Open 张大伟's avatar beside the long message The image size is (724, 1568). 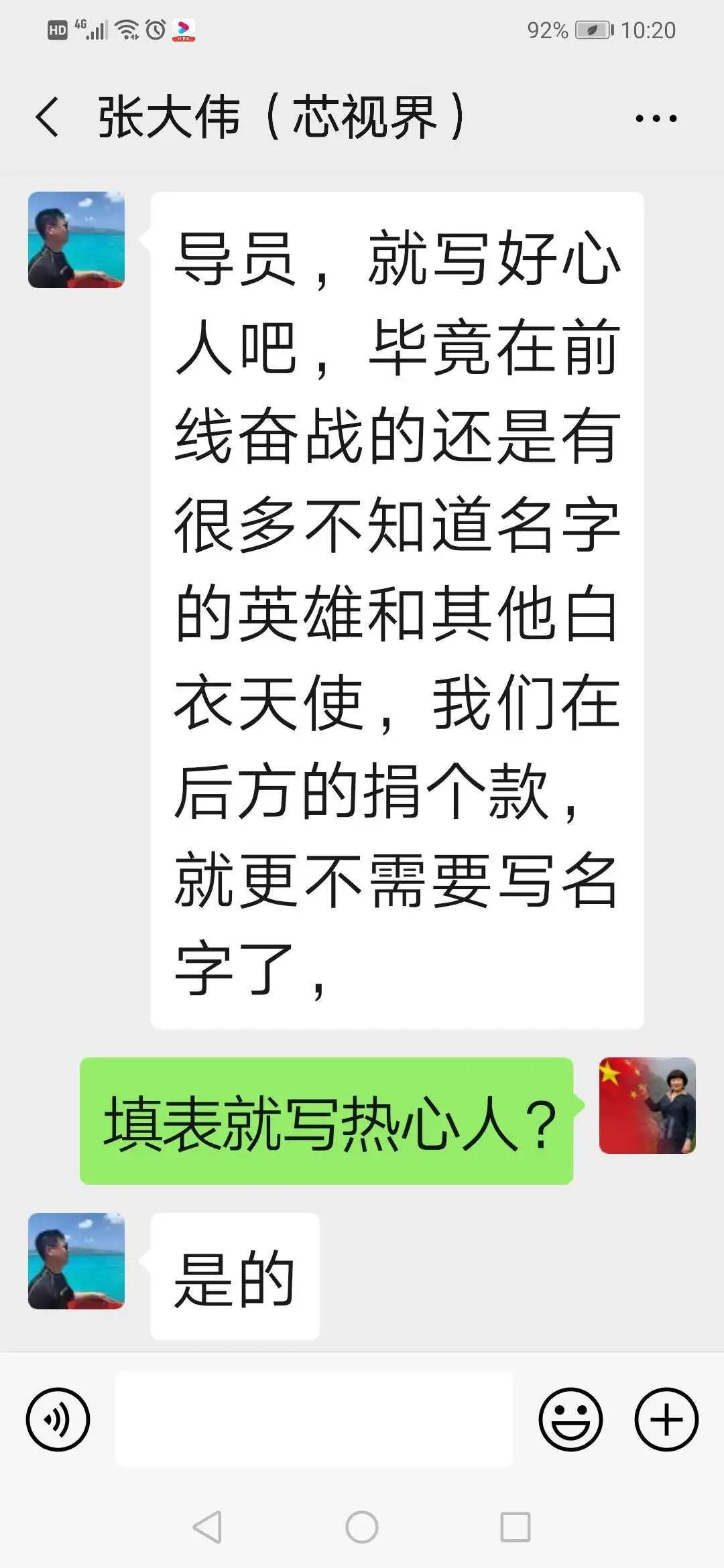(76, 240)
